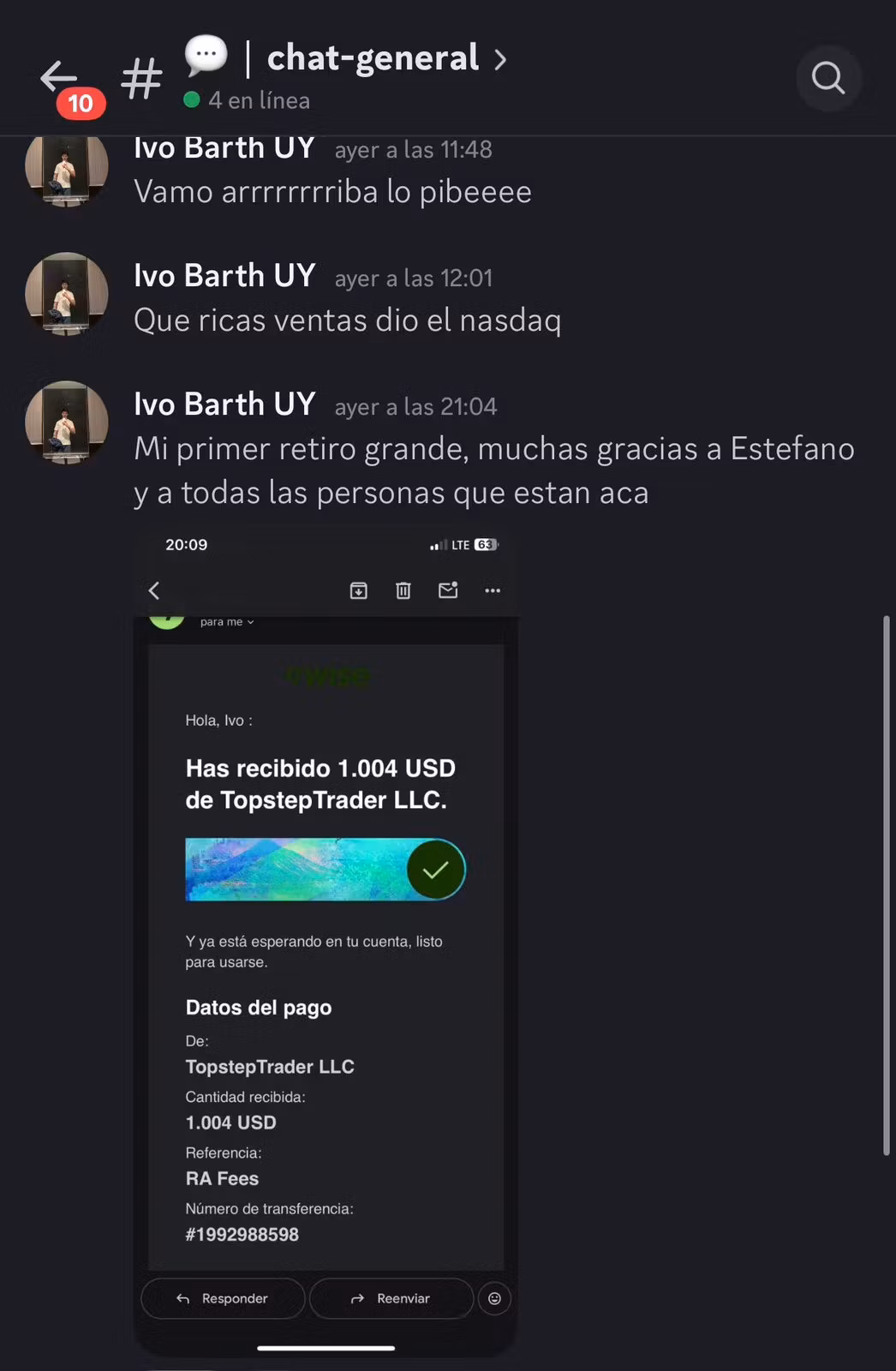
Task: Open chat-general channel details
Action: tap(373, 58)
